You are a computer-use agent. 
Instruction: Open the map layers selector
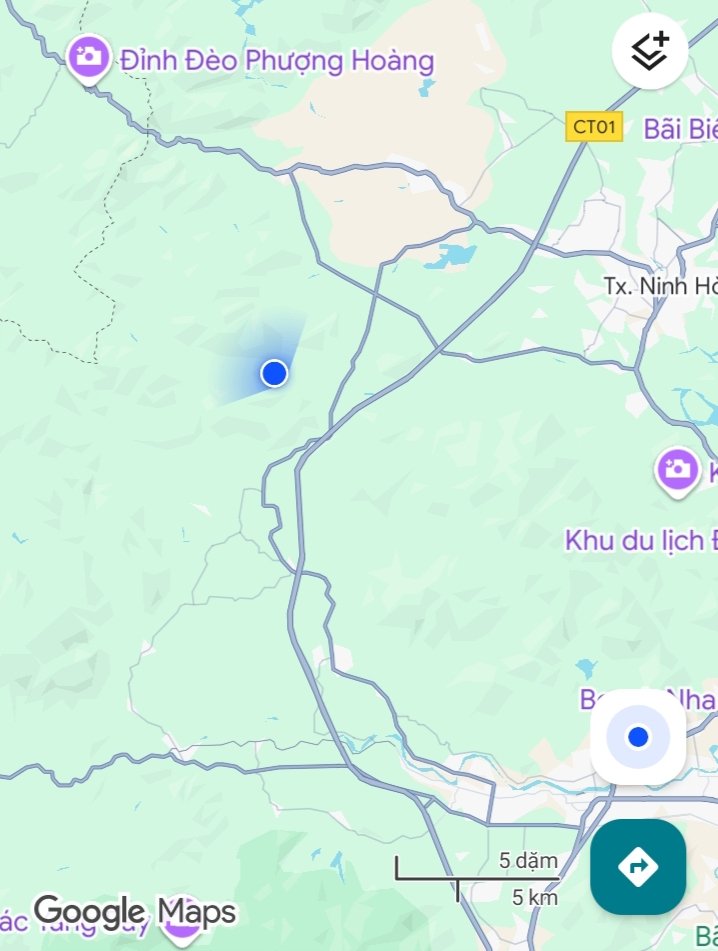[x=649, y=49]
